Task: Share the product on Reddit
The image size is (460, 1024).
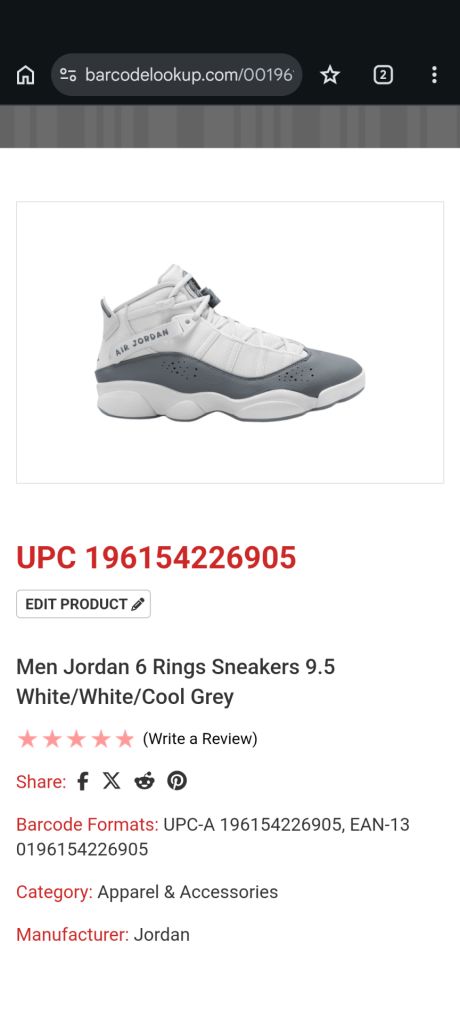Action: pos(144,781)
